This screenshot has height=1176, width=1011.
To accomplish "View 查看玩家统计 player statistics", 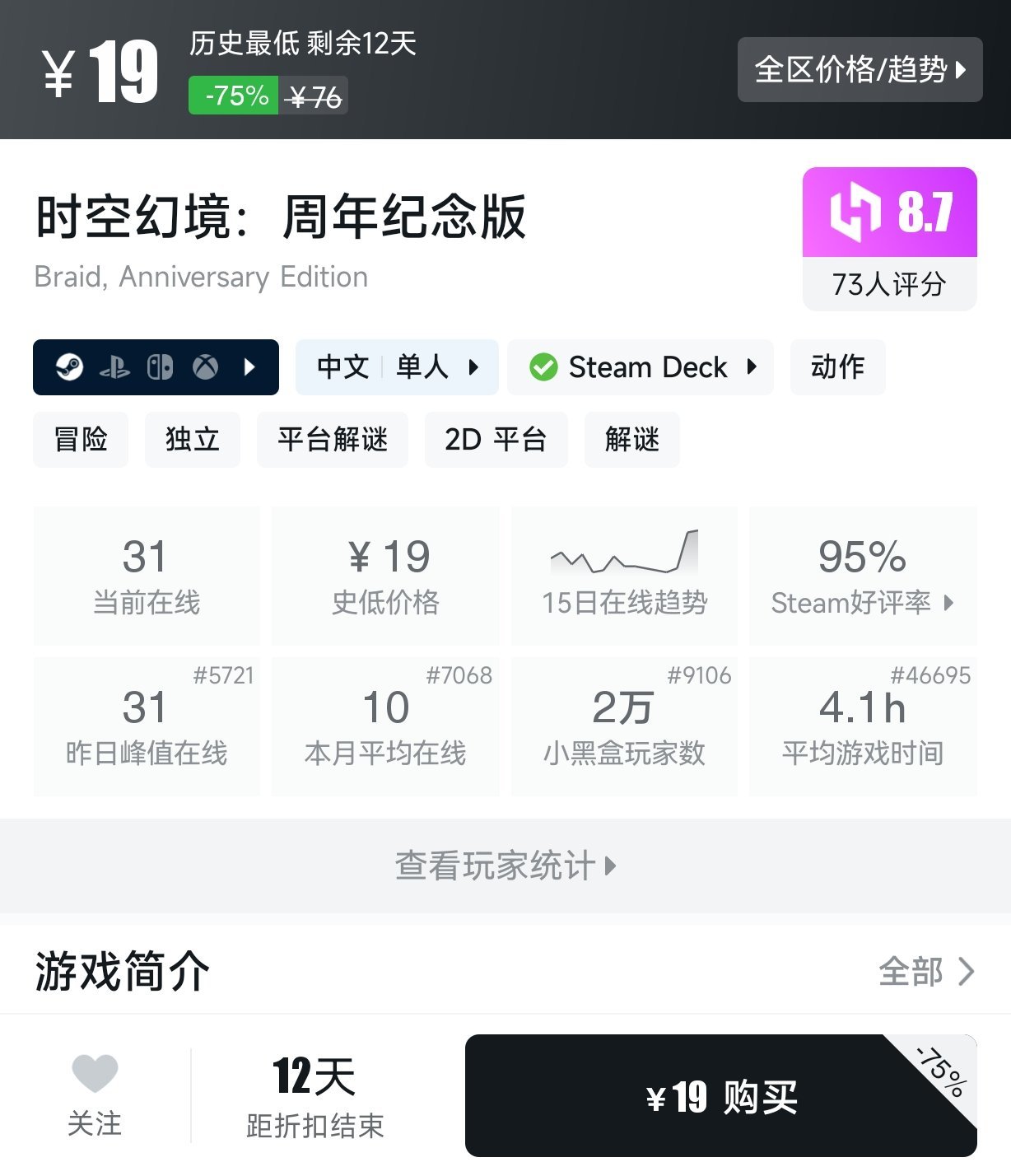I will tap(505, 866).
